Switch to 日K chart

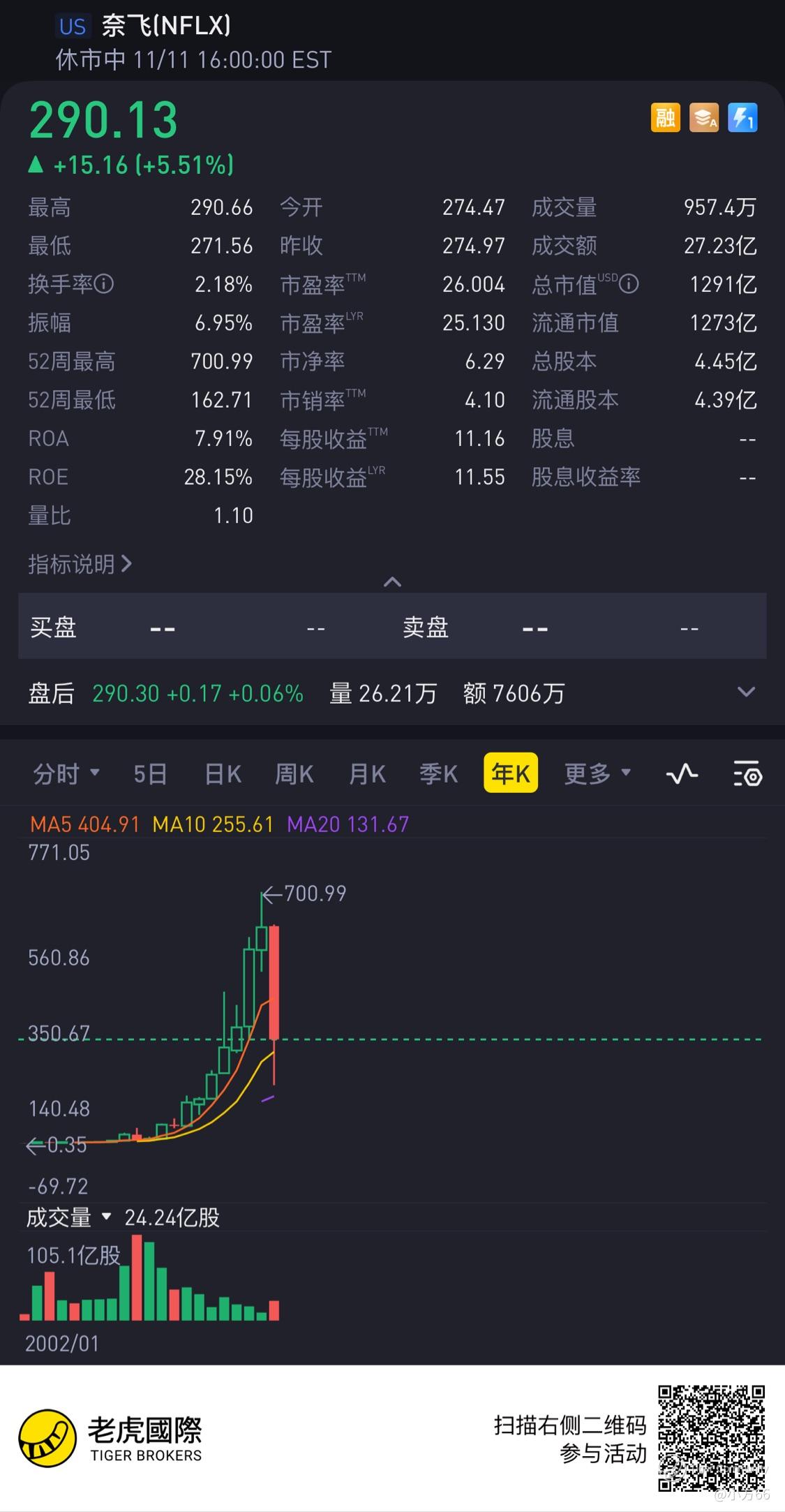pos(223,773)
